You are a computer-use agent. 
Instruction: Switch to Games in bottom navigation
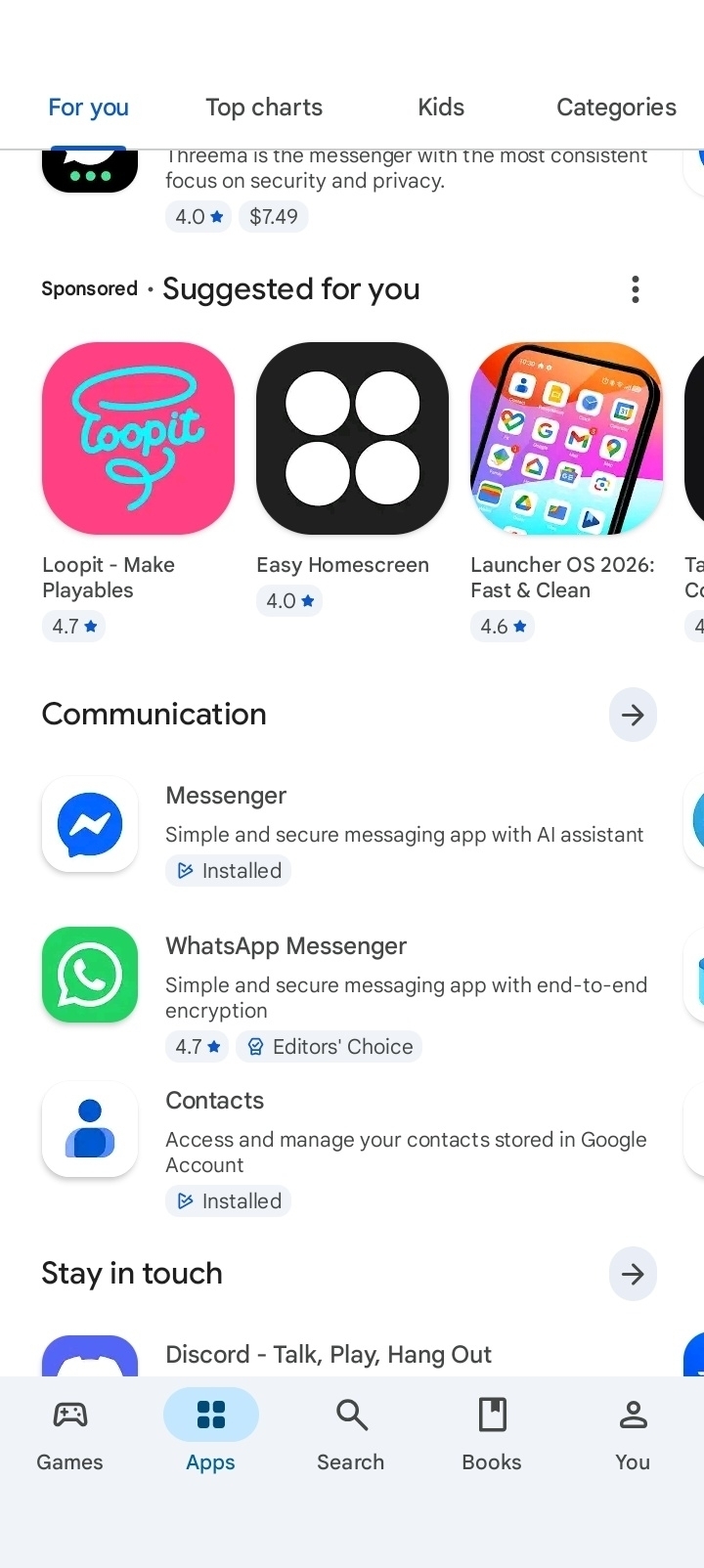[x=69, y=1434]
